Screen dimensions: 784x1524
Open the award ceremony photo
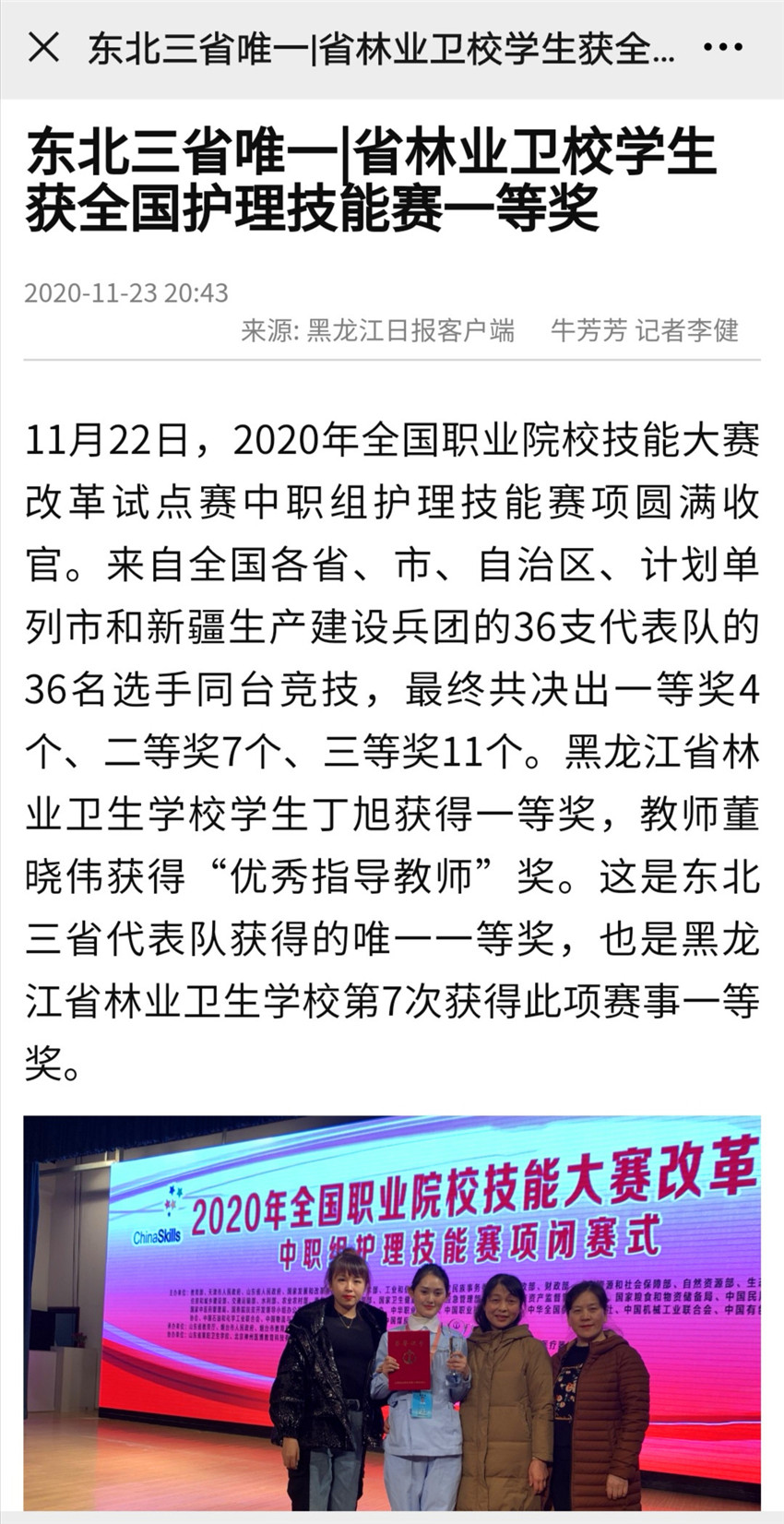[x=392, y=1313]
